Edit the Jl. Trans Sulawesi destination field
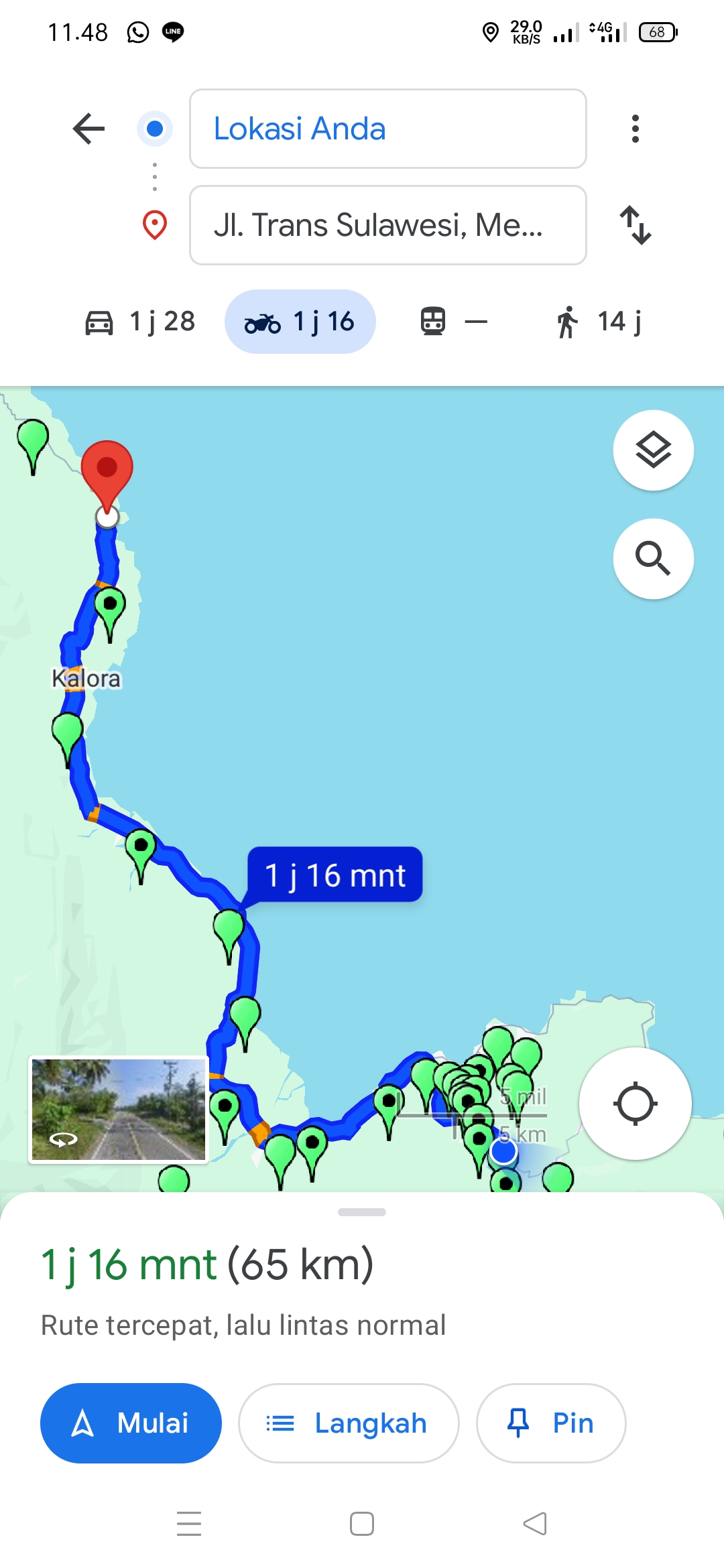 [388, 225]
